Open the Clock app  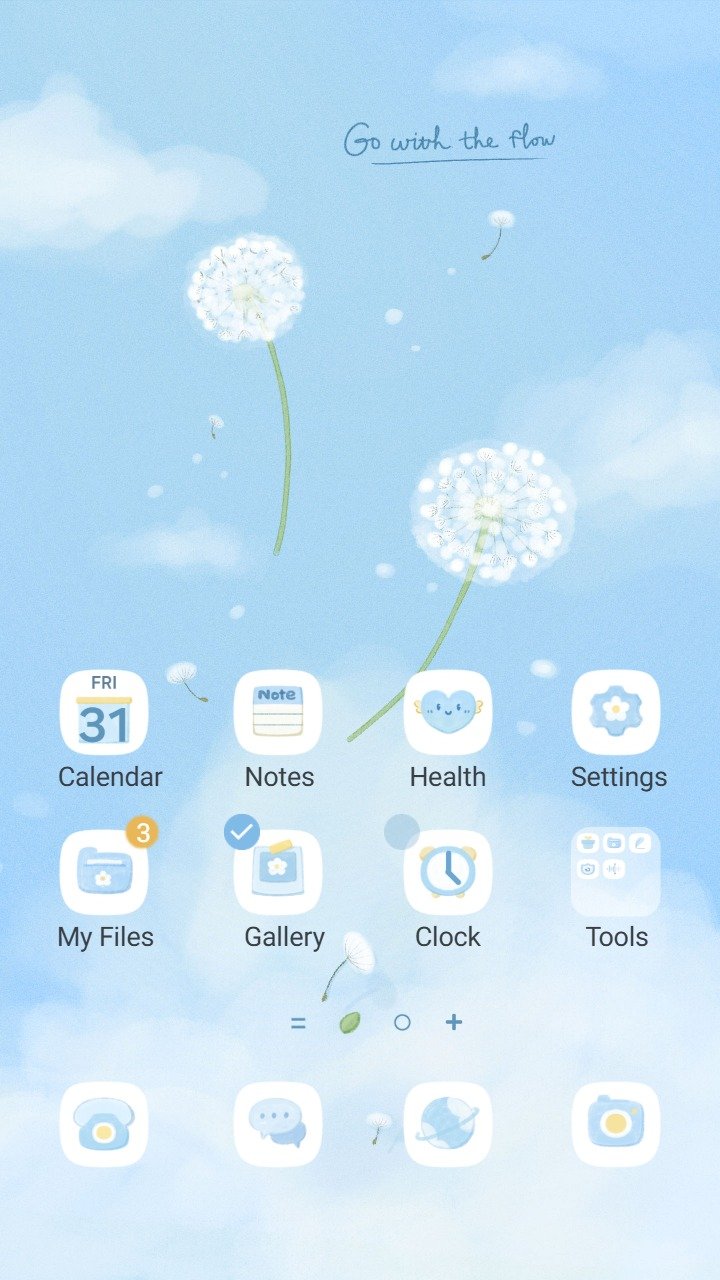pos(448,872)
